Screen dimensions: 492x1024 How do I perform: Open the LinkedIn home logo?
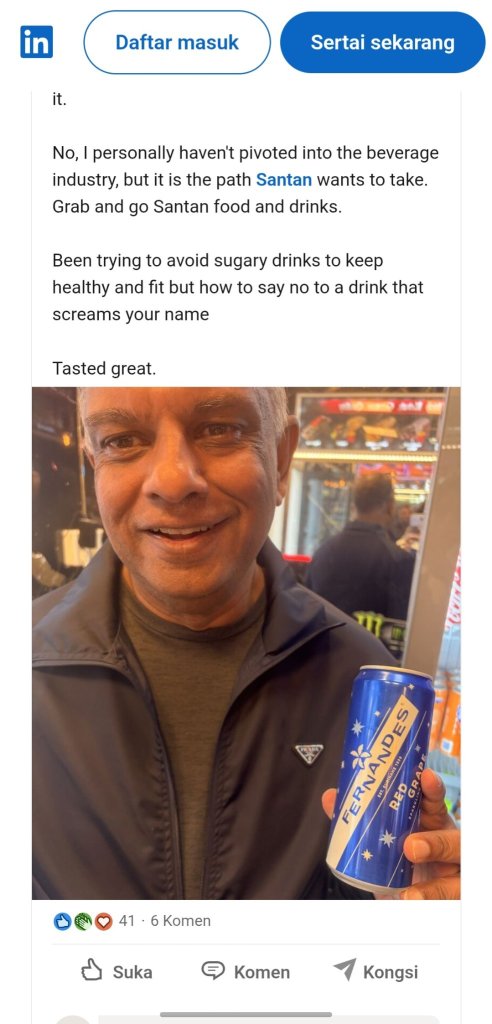tap(37, 42)
